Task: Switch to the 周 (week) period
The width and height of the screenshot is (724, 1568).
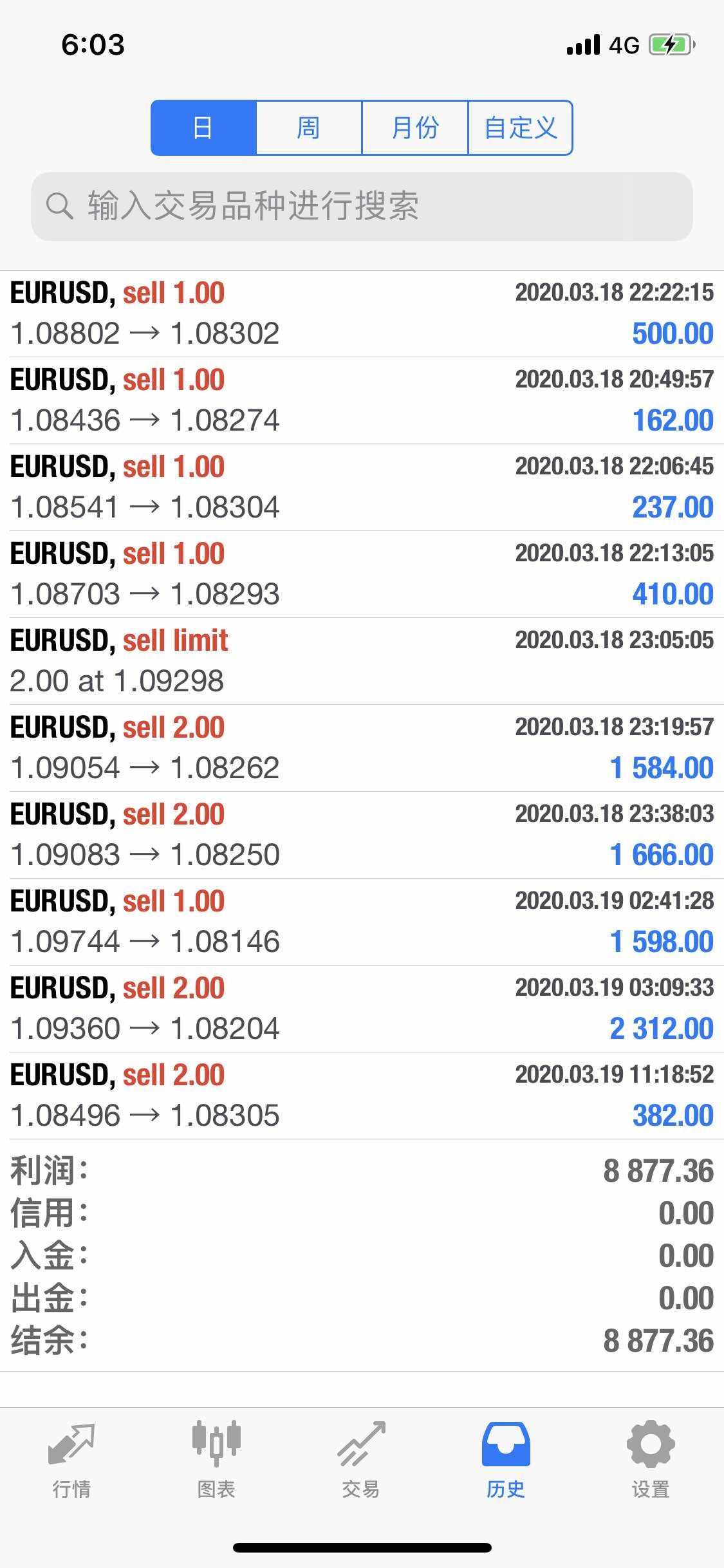Action: click(309, 127)
